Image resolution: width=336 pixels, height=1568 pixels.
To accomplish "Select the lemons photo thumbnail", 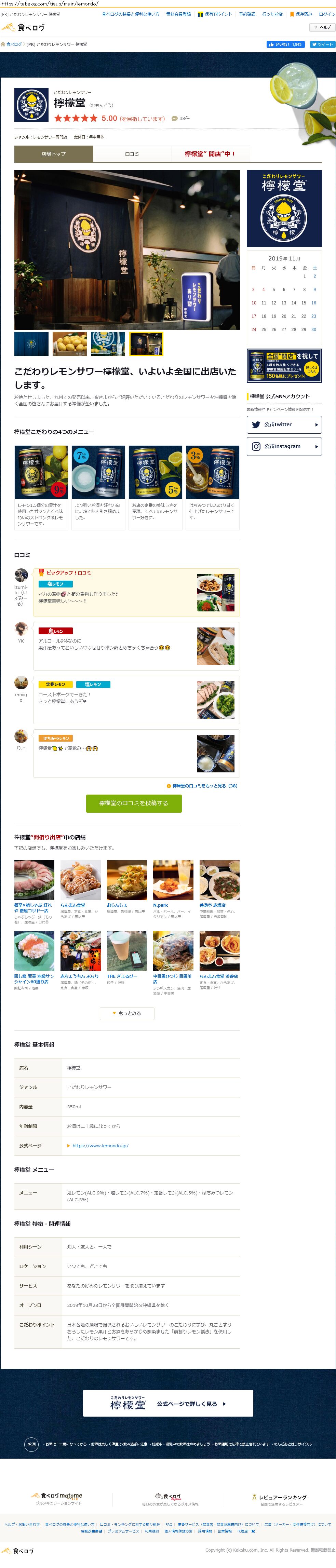I will tap(70, 344).
